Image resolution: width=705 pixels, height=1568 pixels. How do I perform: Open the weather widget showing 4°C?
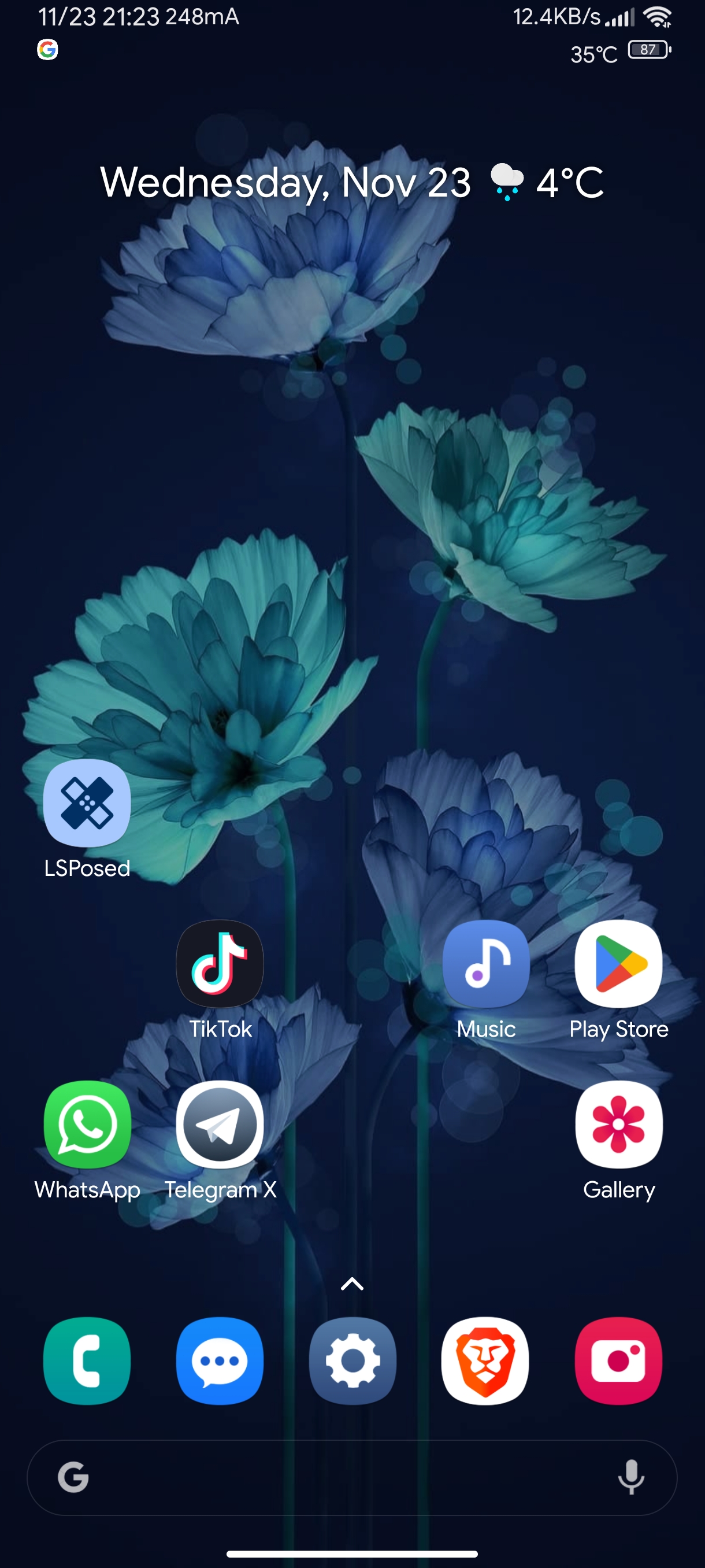click(x=547, y=182)
